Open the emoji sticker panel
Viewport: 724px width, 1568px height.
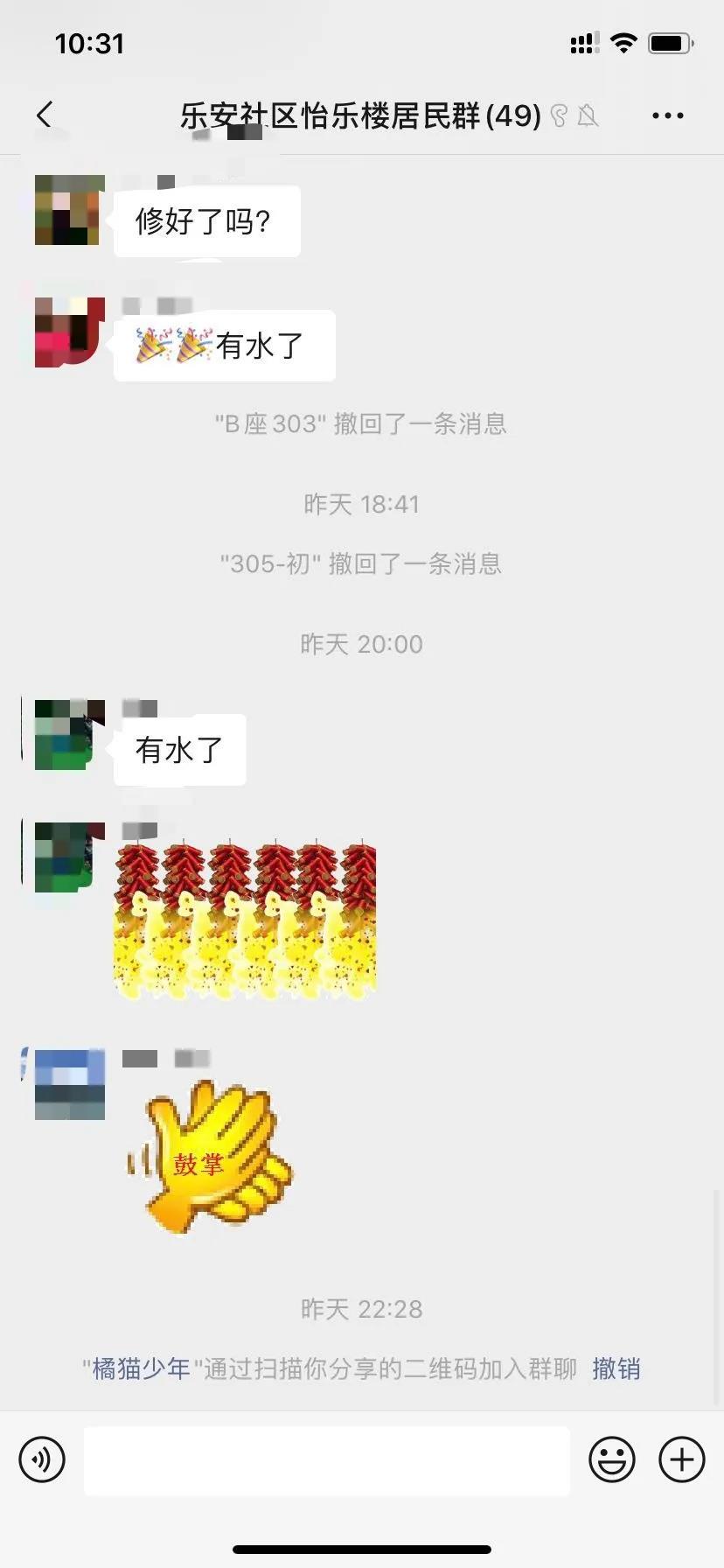(x=611, y=1459)
